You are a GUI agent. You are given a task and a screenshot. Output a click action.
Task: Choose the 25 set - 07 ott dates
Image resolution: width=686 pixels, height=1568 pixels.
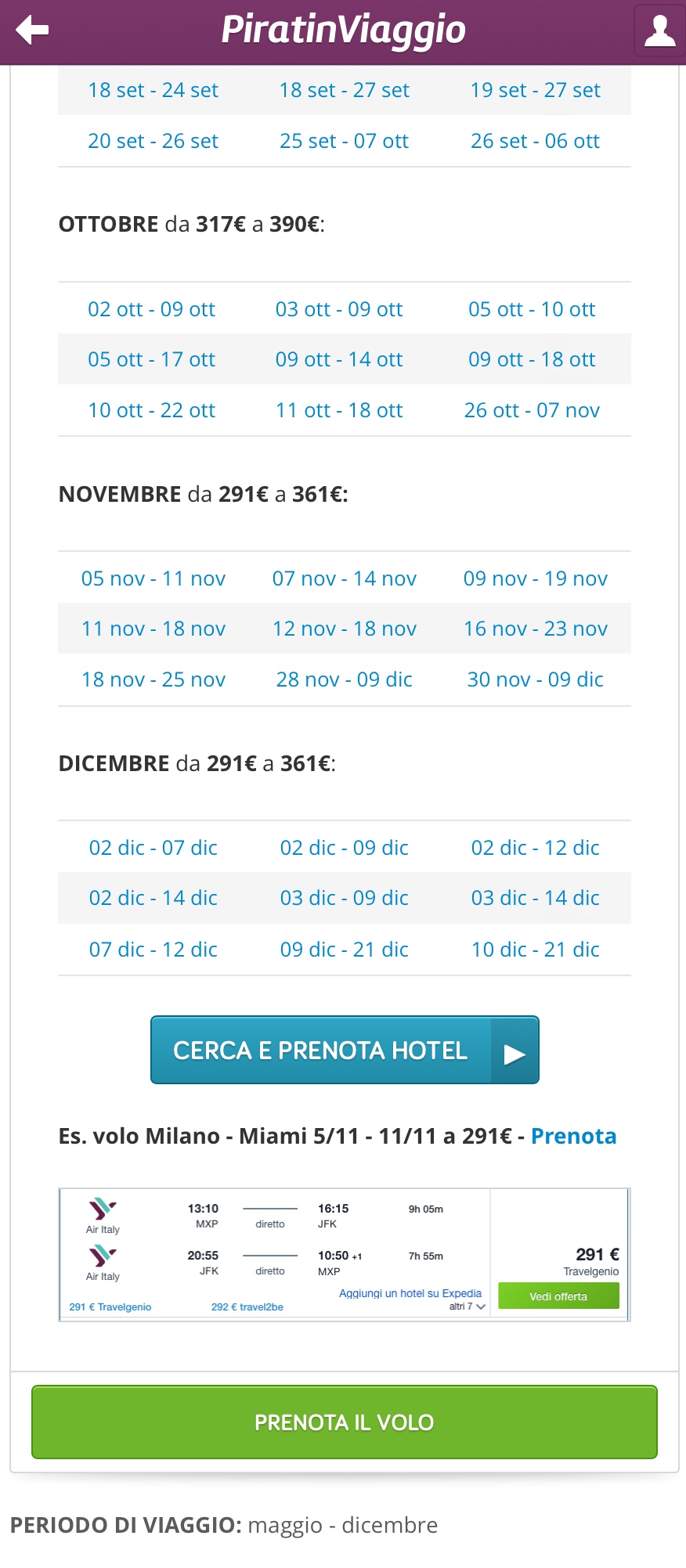pyautogui.click(x=345, y=141)
